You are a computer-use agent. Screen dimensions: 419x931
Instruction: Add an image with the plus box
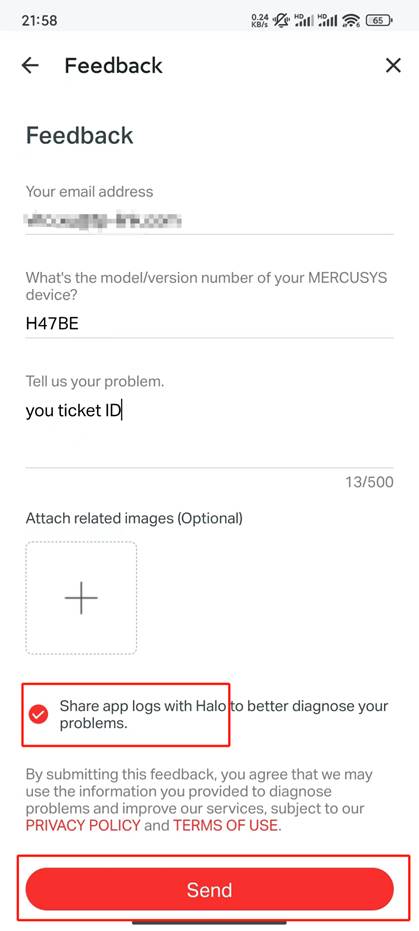pos(81,597)
